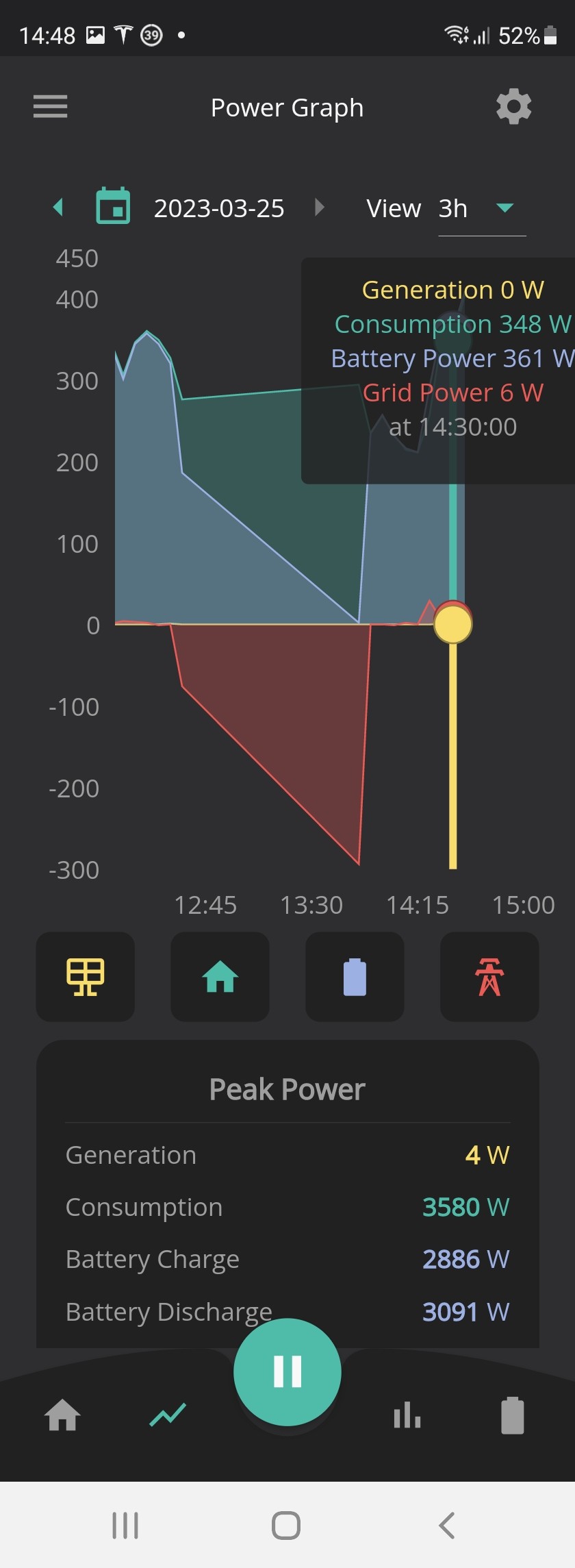Open the hamburger drawer menu
This screenshot has width=575, height=1568.
pyautogui.click(x=50, y=107)
